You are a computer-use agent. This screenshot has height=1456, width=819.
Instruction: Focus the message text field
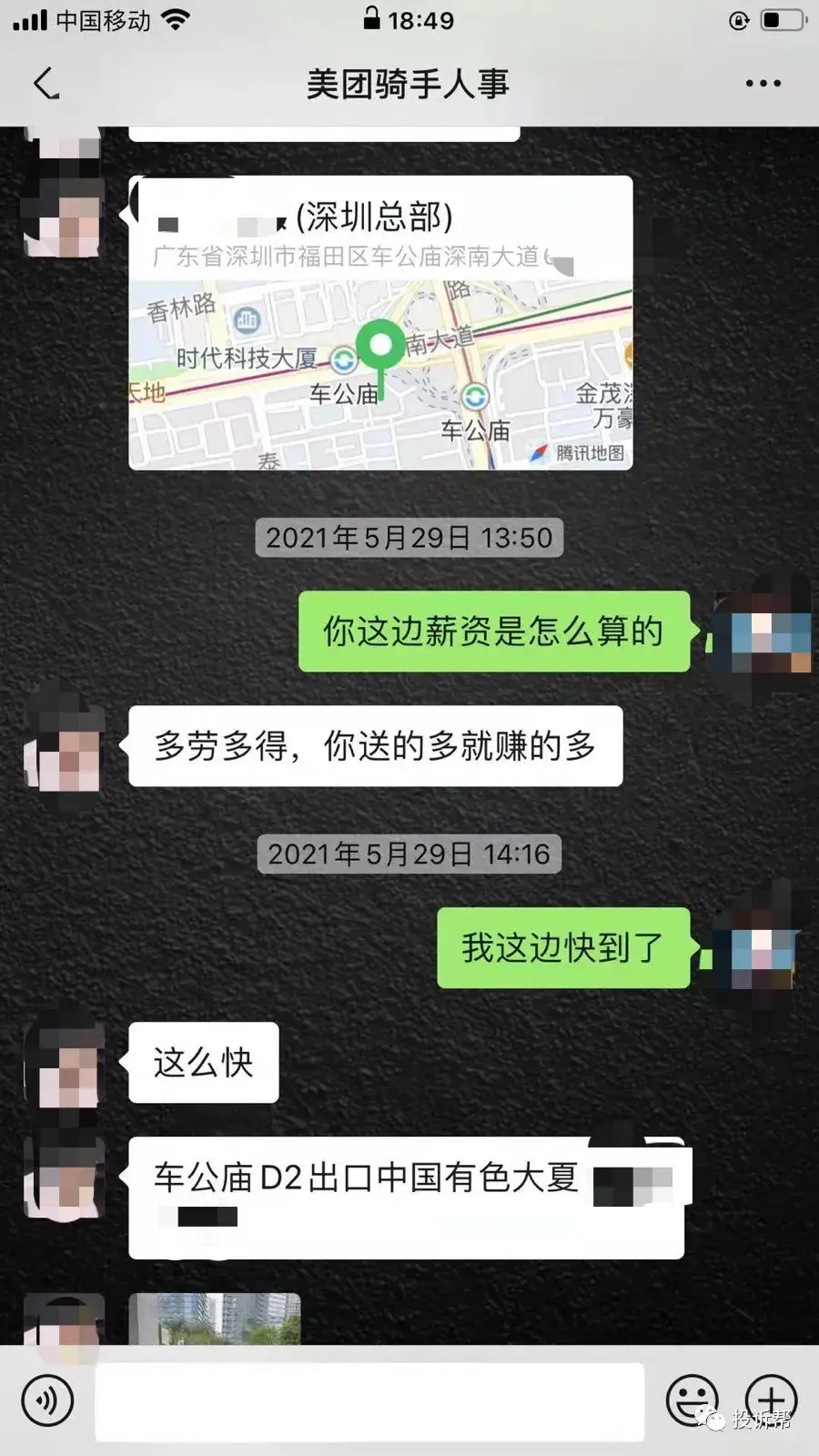click(x=369, y=1400)
